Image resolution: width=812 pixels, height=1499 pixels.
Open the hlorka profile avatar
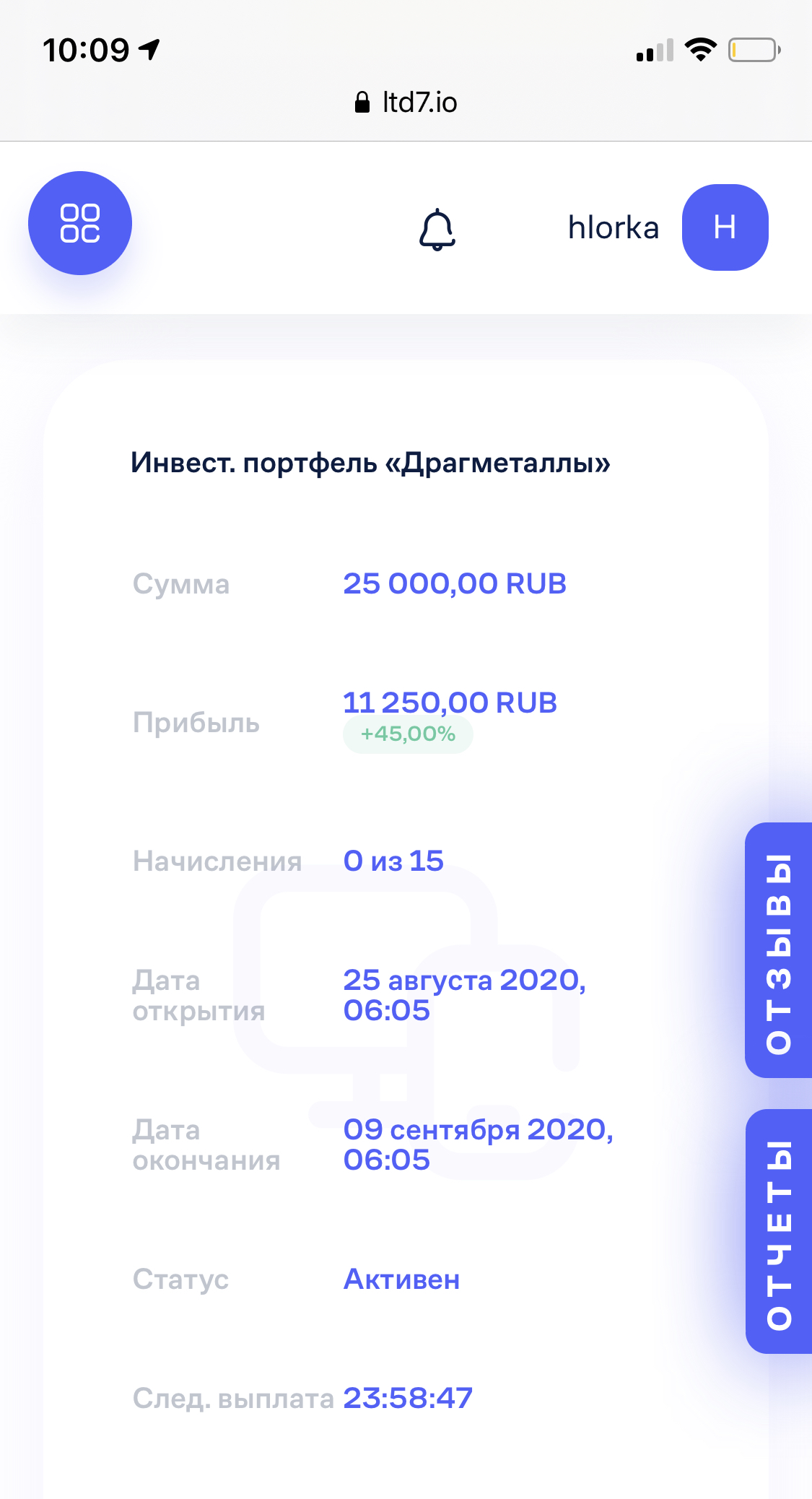725,227
